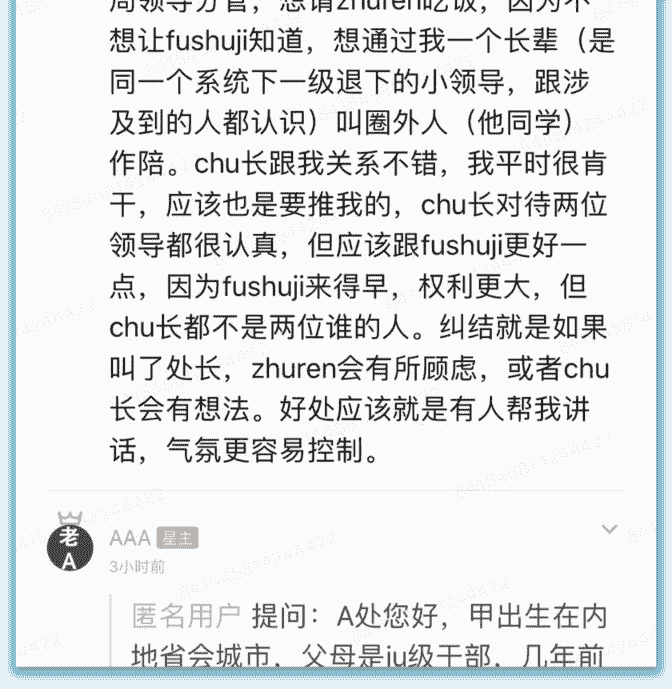The width and height of the screenshot is (672, 689).
Task: Open the AAA username link
Action: (x=130, y=538)
